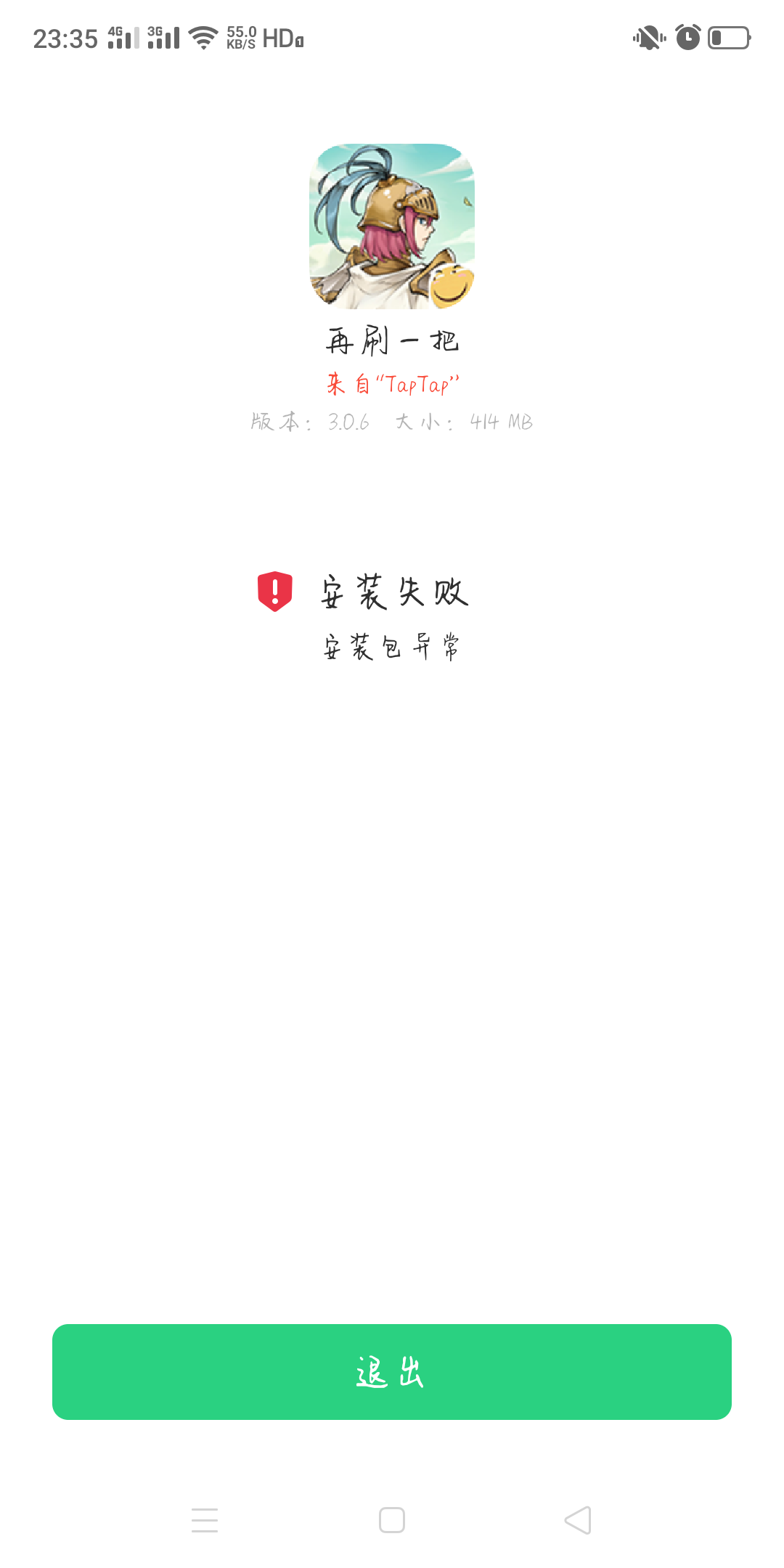Click the 414 MB size text
The image size is (784, 1568).
pos(499,421)
